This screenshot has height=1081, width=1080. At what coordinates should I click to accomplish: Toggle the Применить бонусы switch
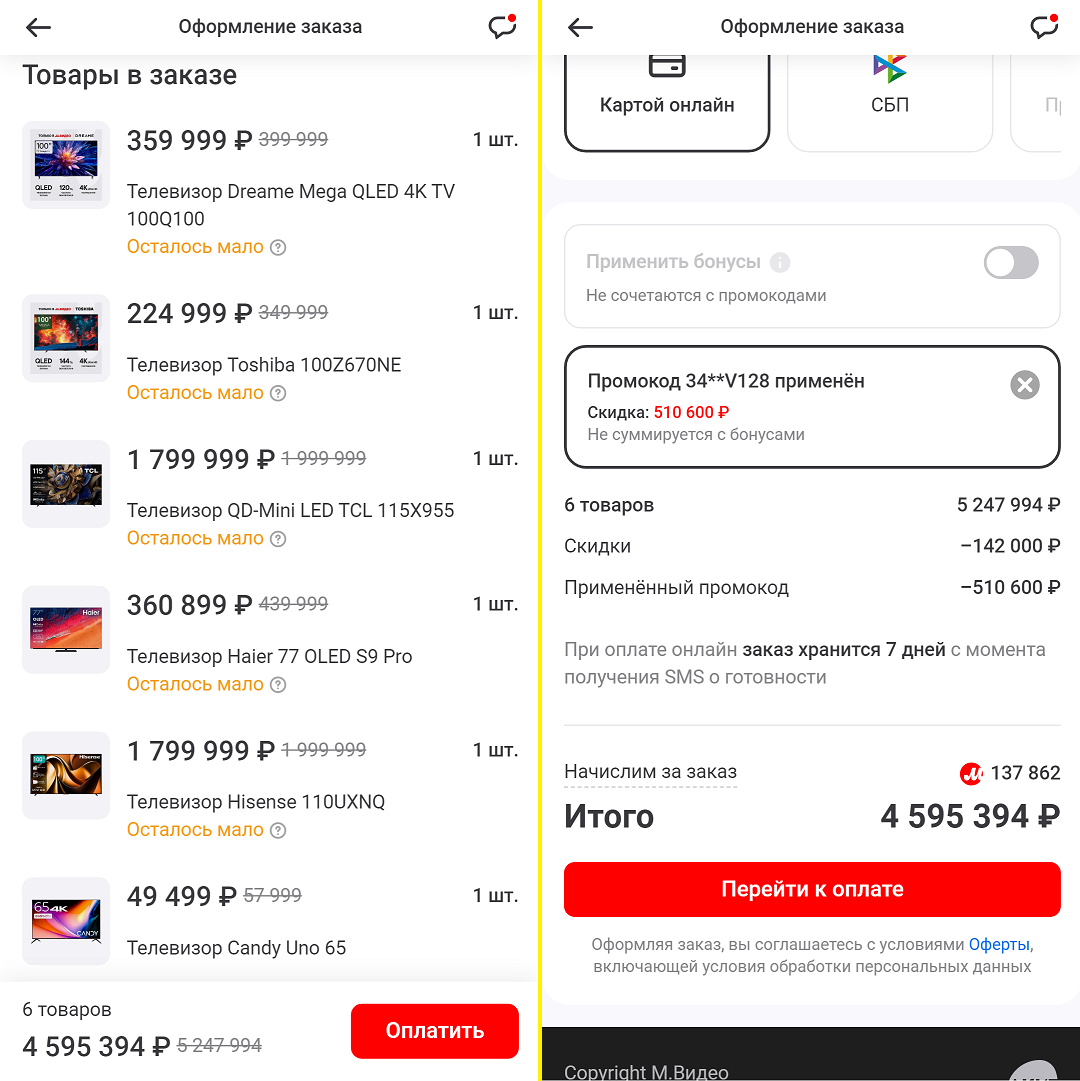point(1011,263)
